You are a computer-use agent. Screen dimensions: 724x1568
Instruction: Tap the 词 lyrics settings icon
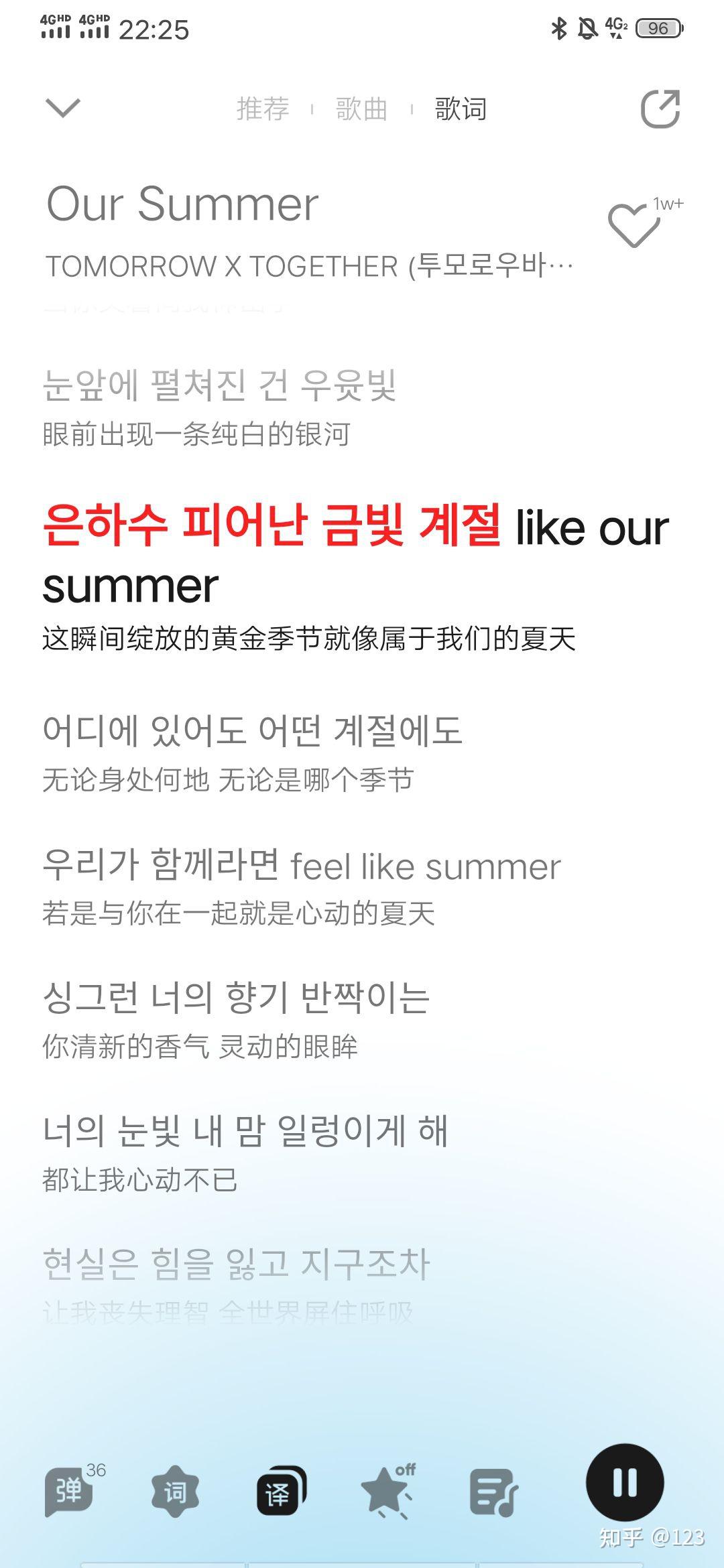pyautogui.click(x=175, y=1491)
